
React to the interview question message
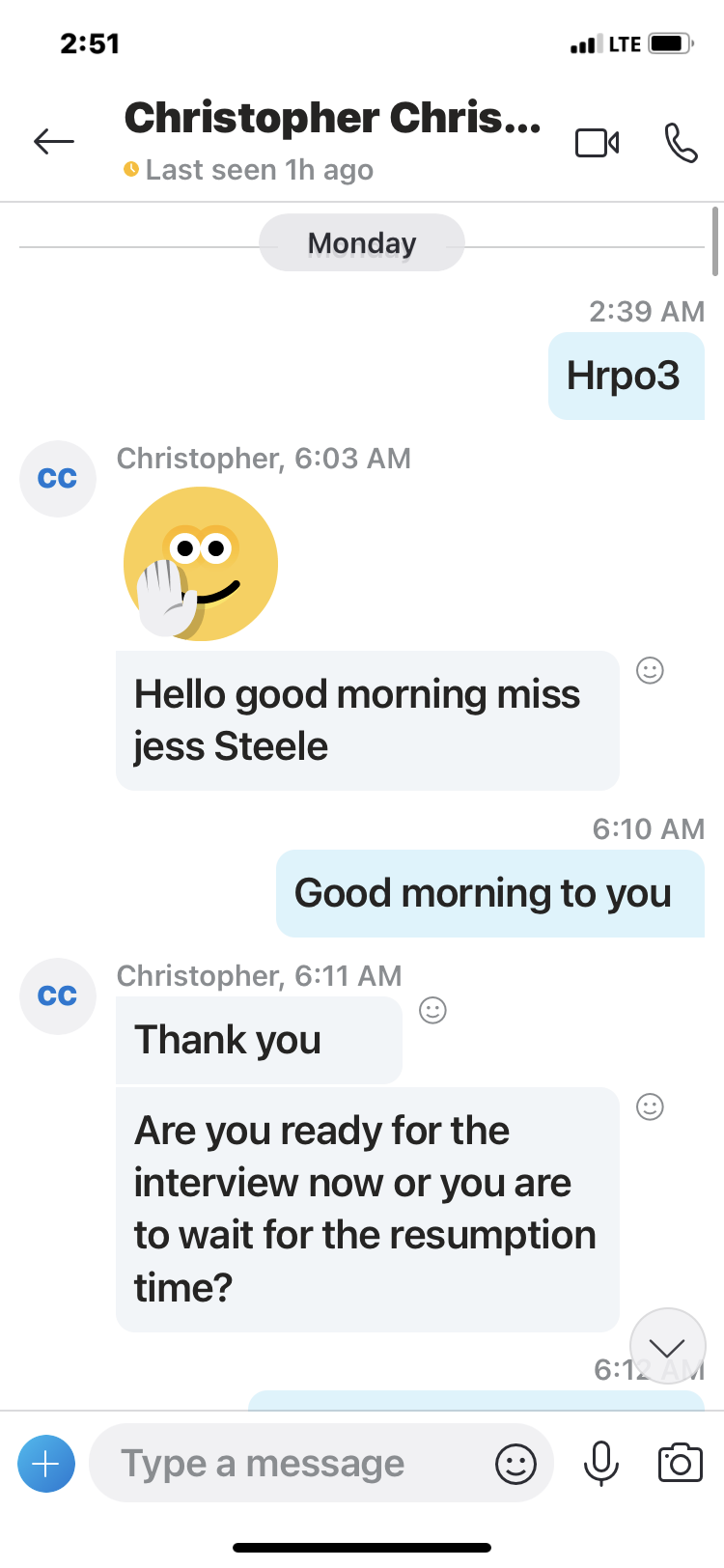click(x=650, y=1106)
